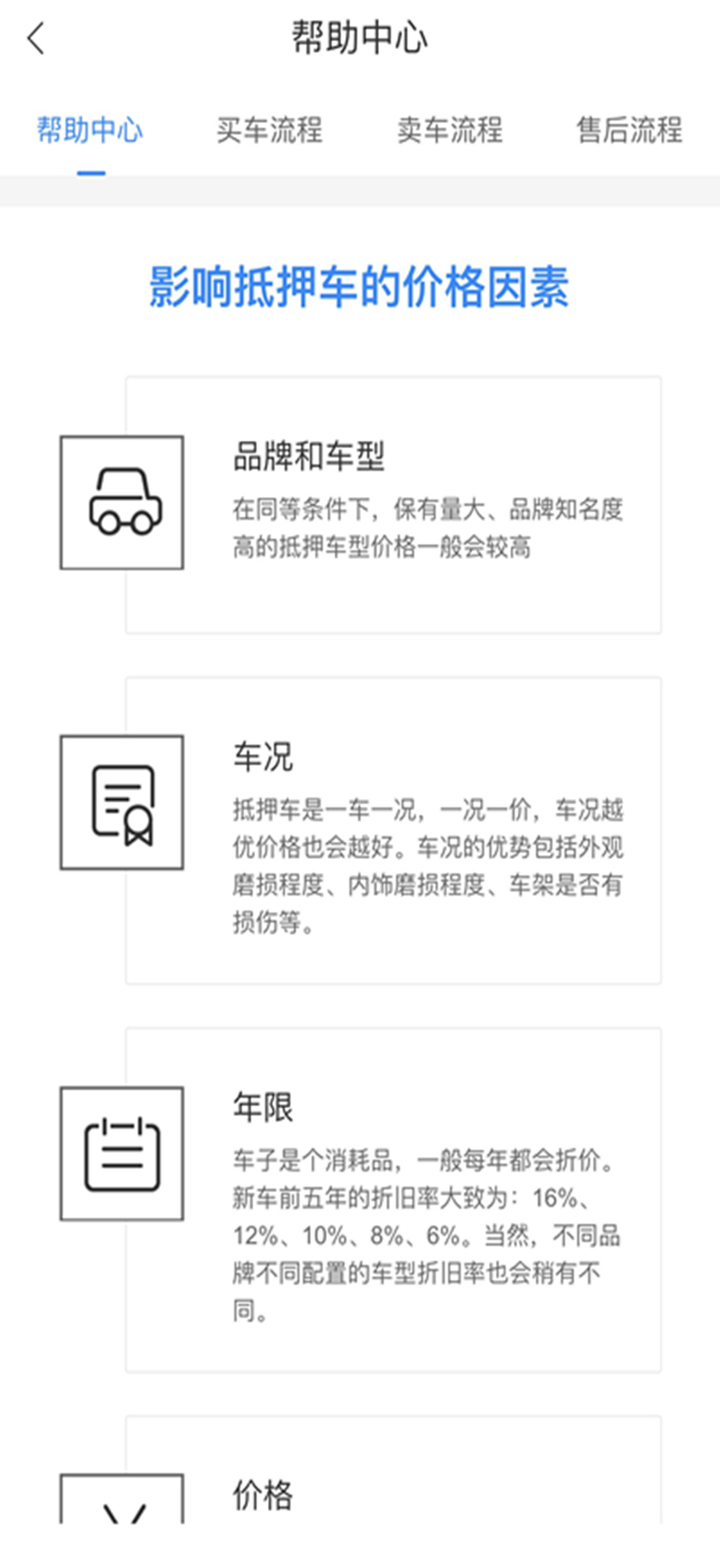Tap the car icon for 品牌和车型
Screen dimensions: 720x1558
tap(122, 502)
